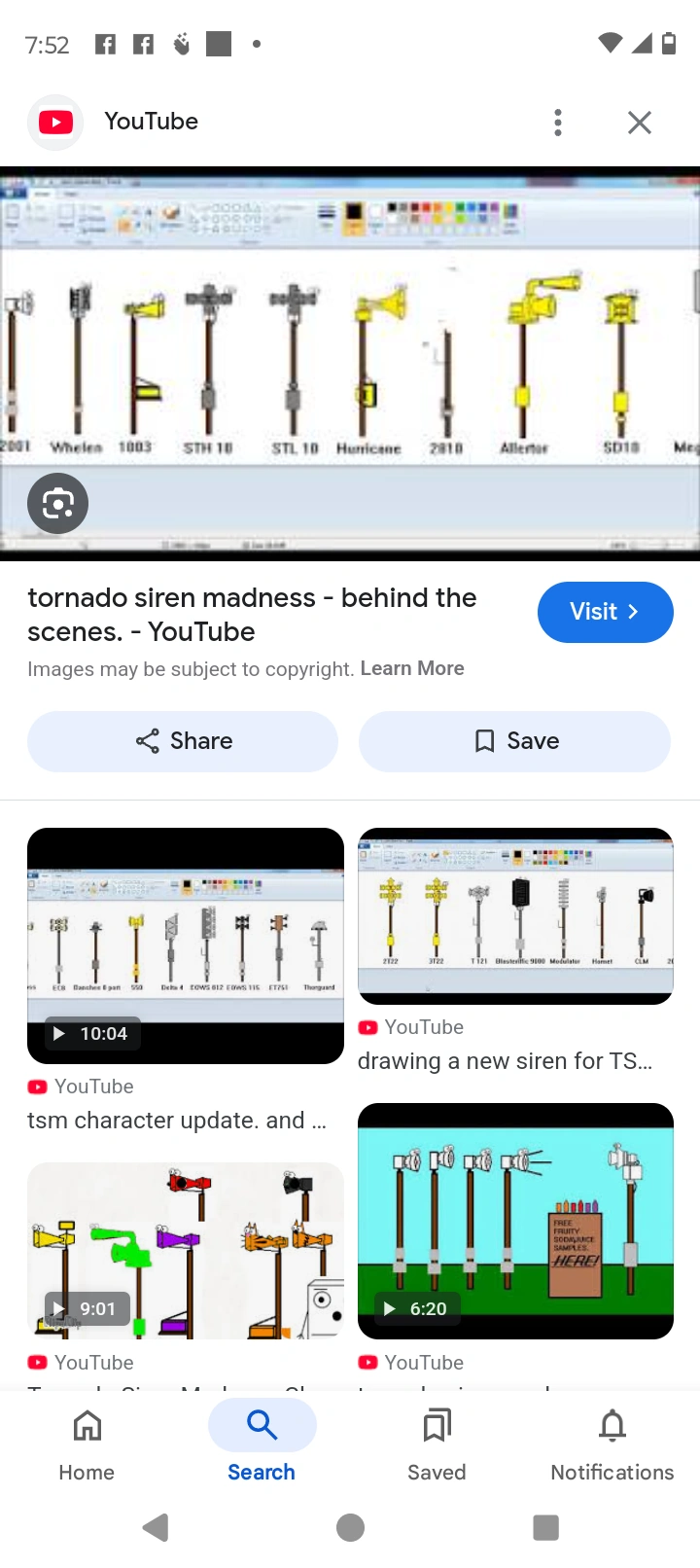Open the Notifications tab

(x=612, y=1444)
